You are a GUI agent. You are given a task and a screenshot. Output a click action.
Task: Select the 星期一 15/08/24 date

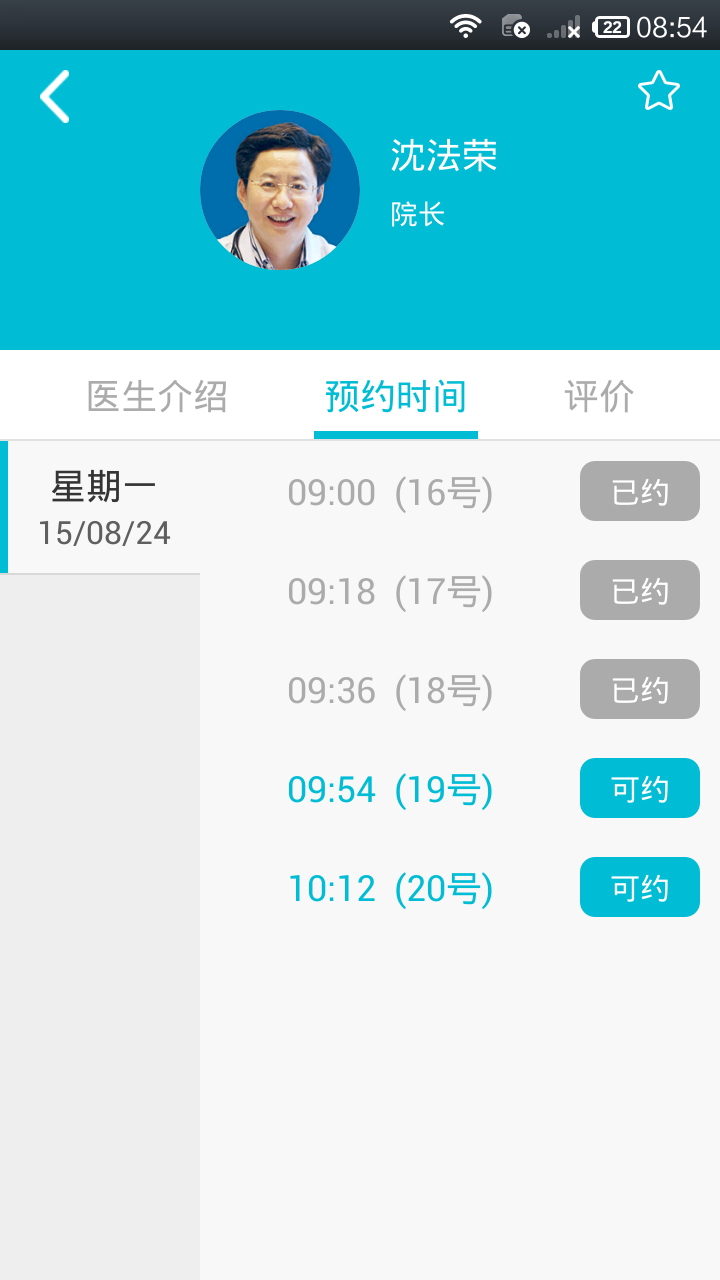(103, 508)
